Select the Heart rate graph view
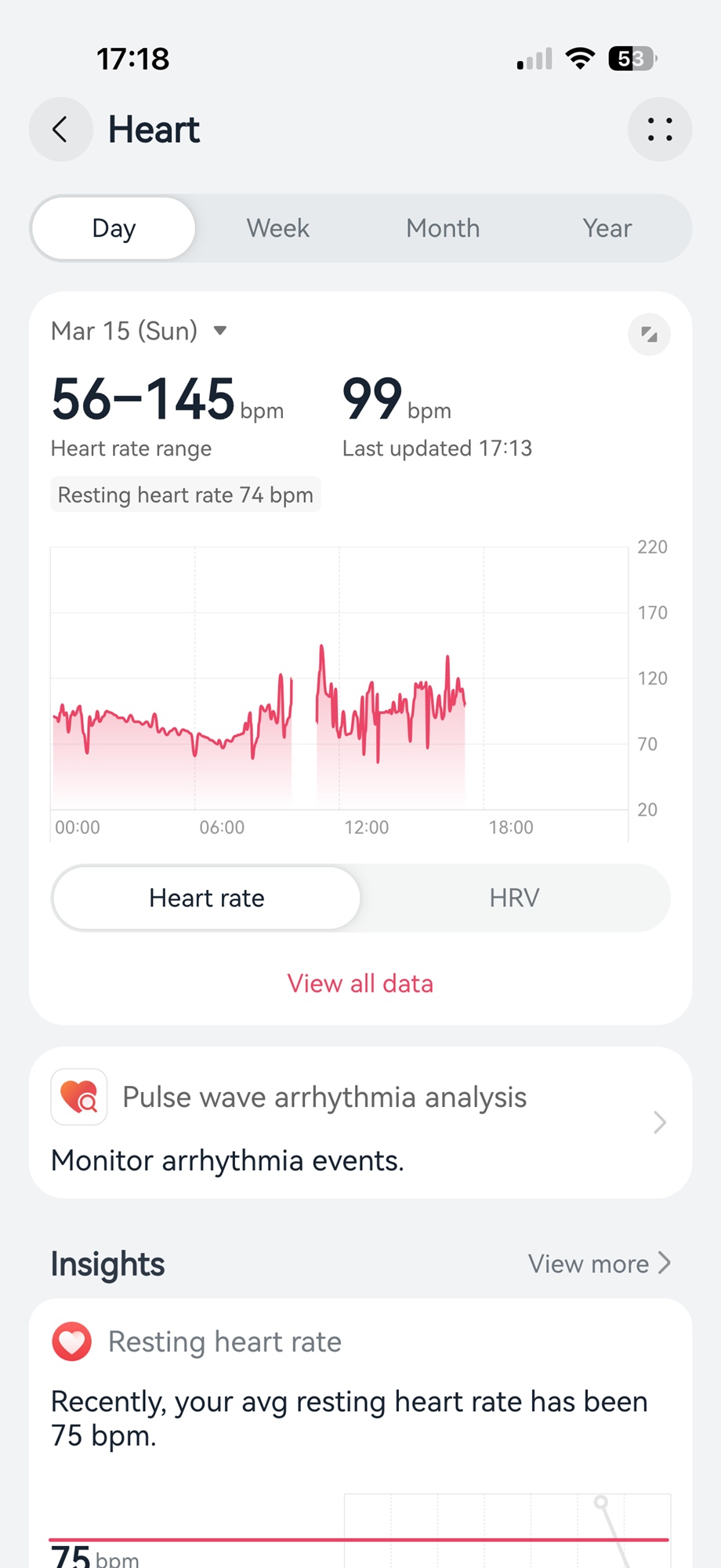Image resolution: width=721 pixels, height=1568 pixels. pyautogui.click(x=207, y=898)
